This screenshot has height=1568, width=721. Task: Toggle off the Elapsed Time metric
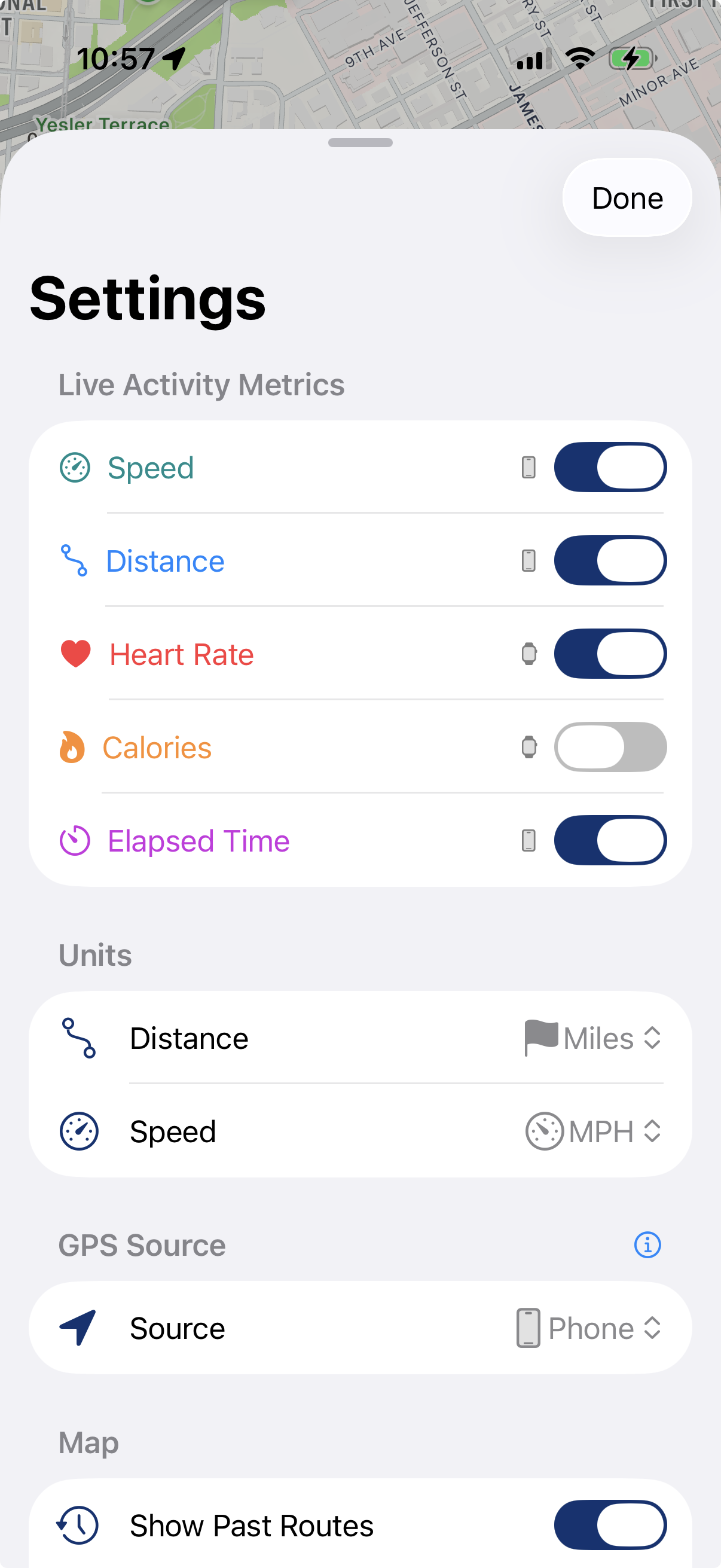(x=610, y=841)
